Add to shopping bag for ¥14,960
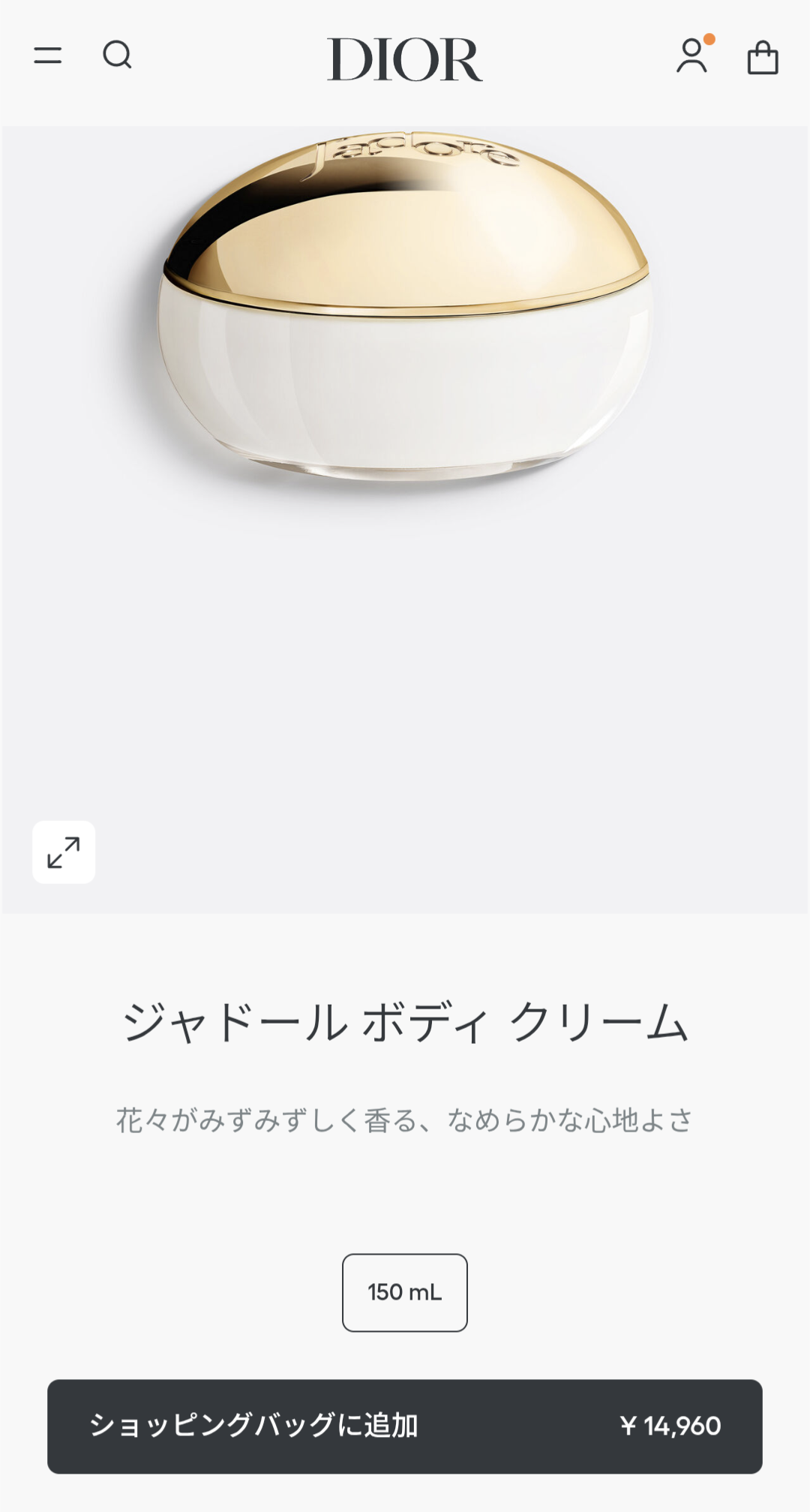The width and height of the screenshot is (810, 1512). point(405,1426)
